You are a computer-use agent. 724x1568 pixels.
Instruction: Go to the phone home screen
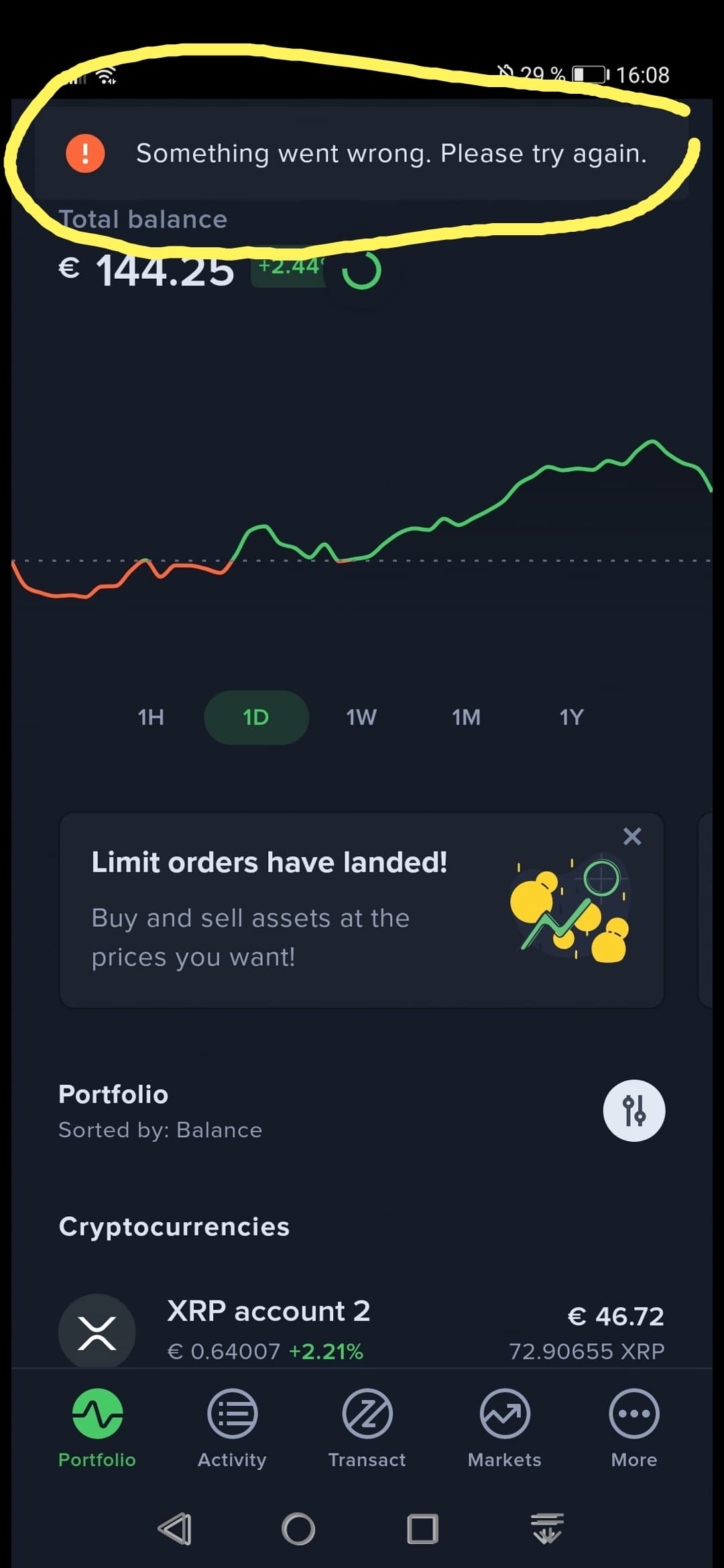[x=298, y=1529]
